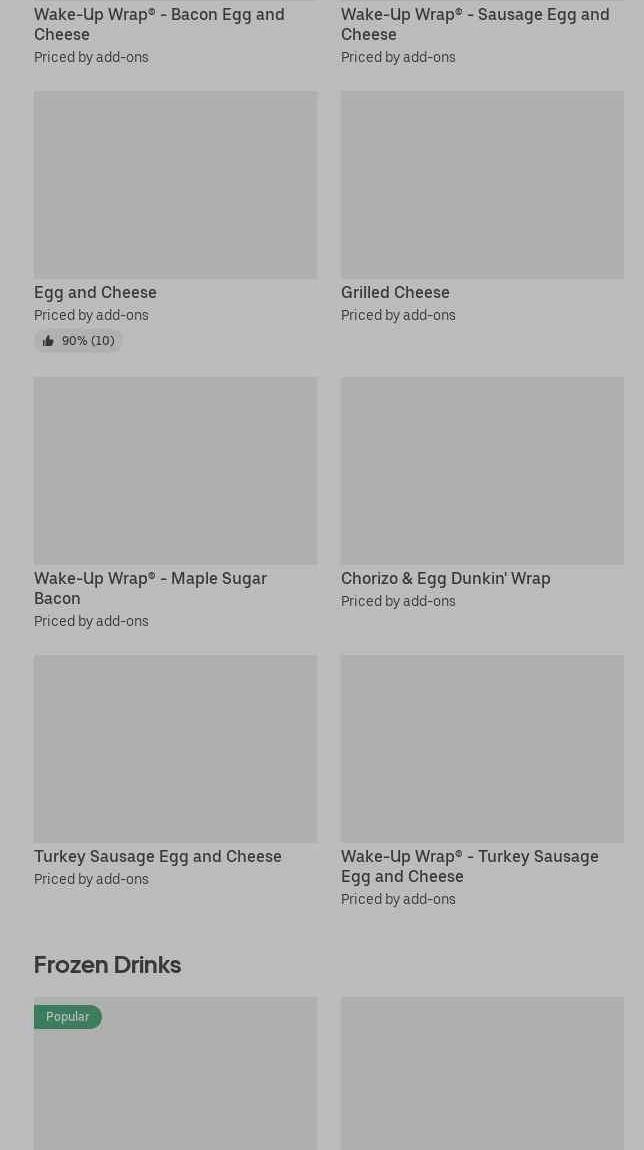The width and height of the screenshot is (644, 1150).
Task: Open the Grilled Cheese item
Action: pyautogui.click(x=482, y=208)
